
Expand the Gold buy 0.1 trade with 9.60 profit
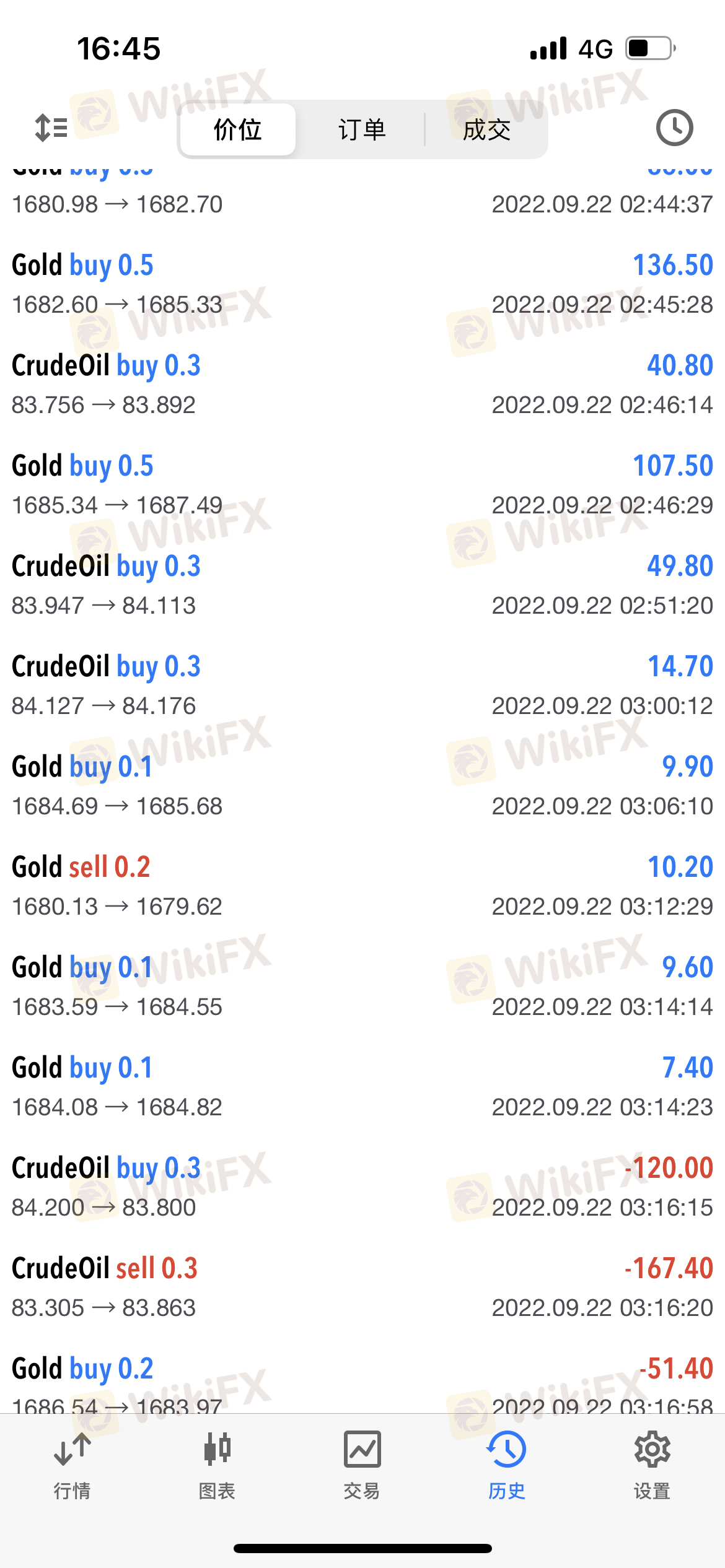click(362, 987)
